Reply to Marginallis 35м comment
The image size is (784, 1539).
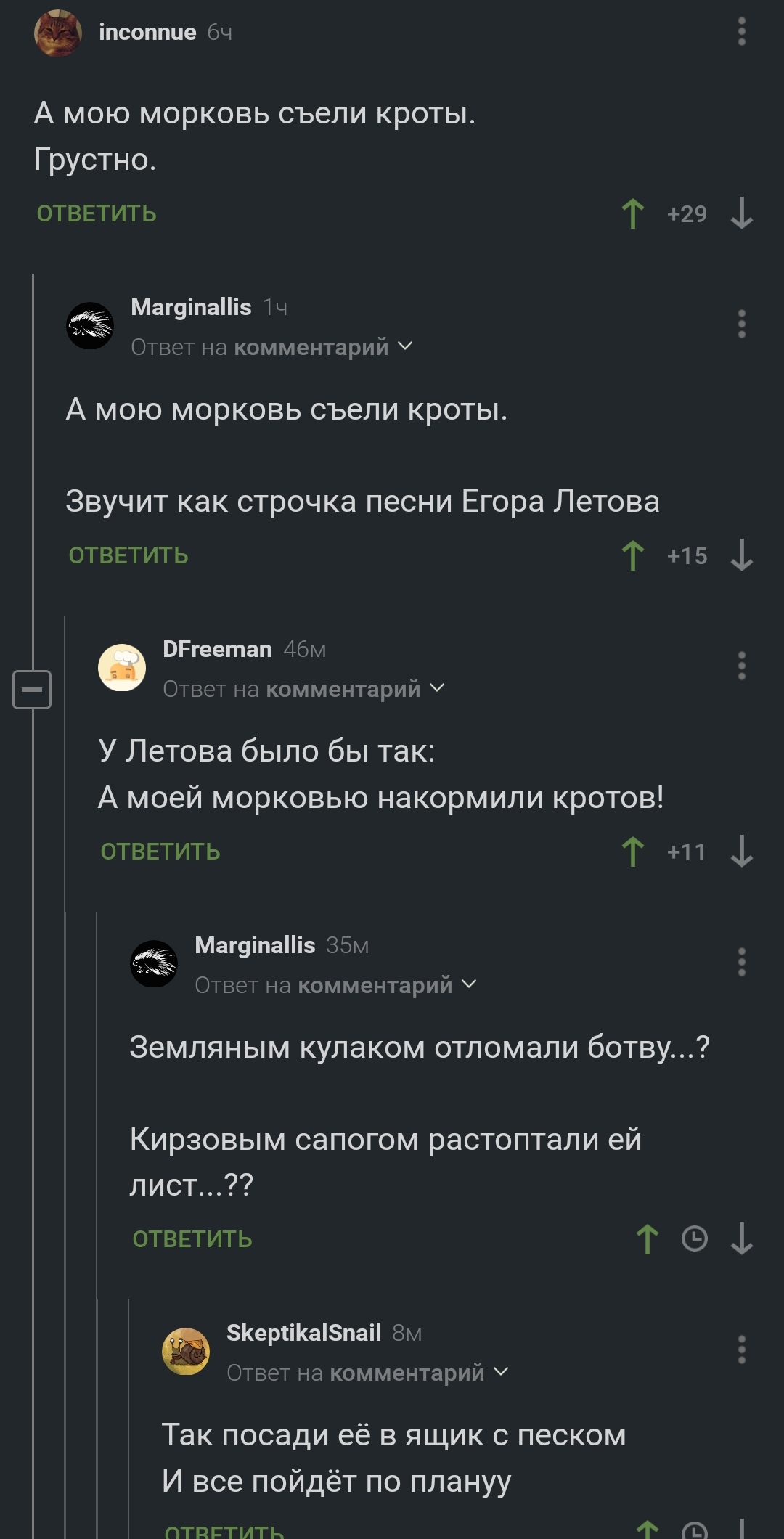pyautogui.click(x=192, y=1239)
